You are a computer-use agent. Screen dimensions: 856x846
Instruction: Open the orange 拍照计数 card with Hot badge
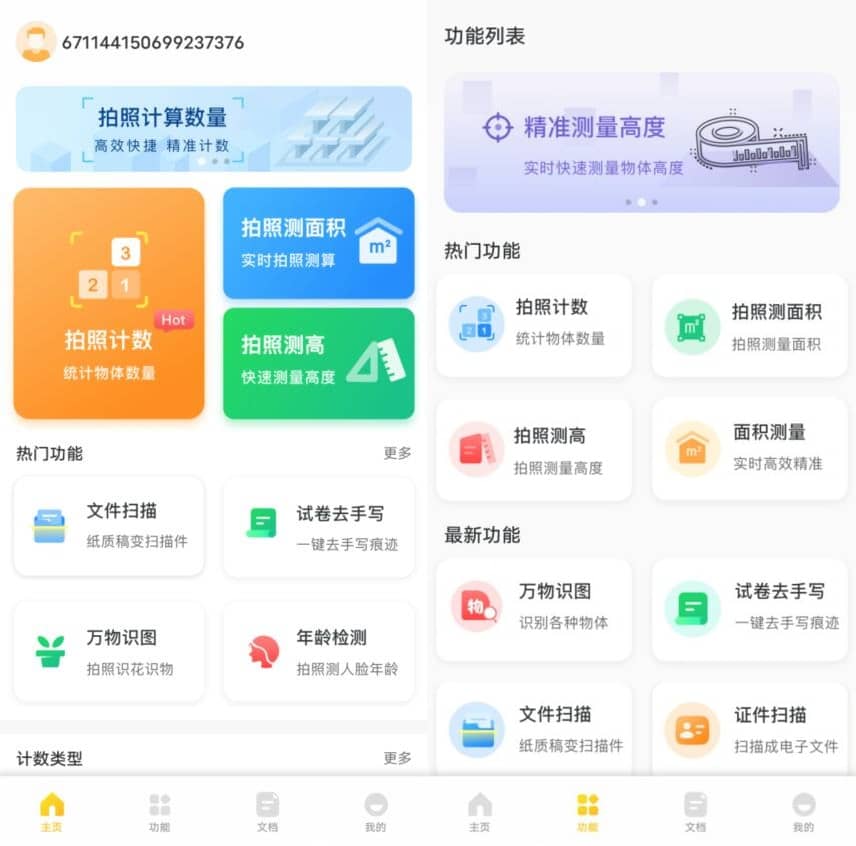pyautogui.click(x=108, y=303)
